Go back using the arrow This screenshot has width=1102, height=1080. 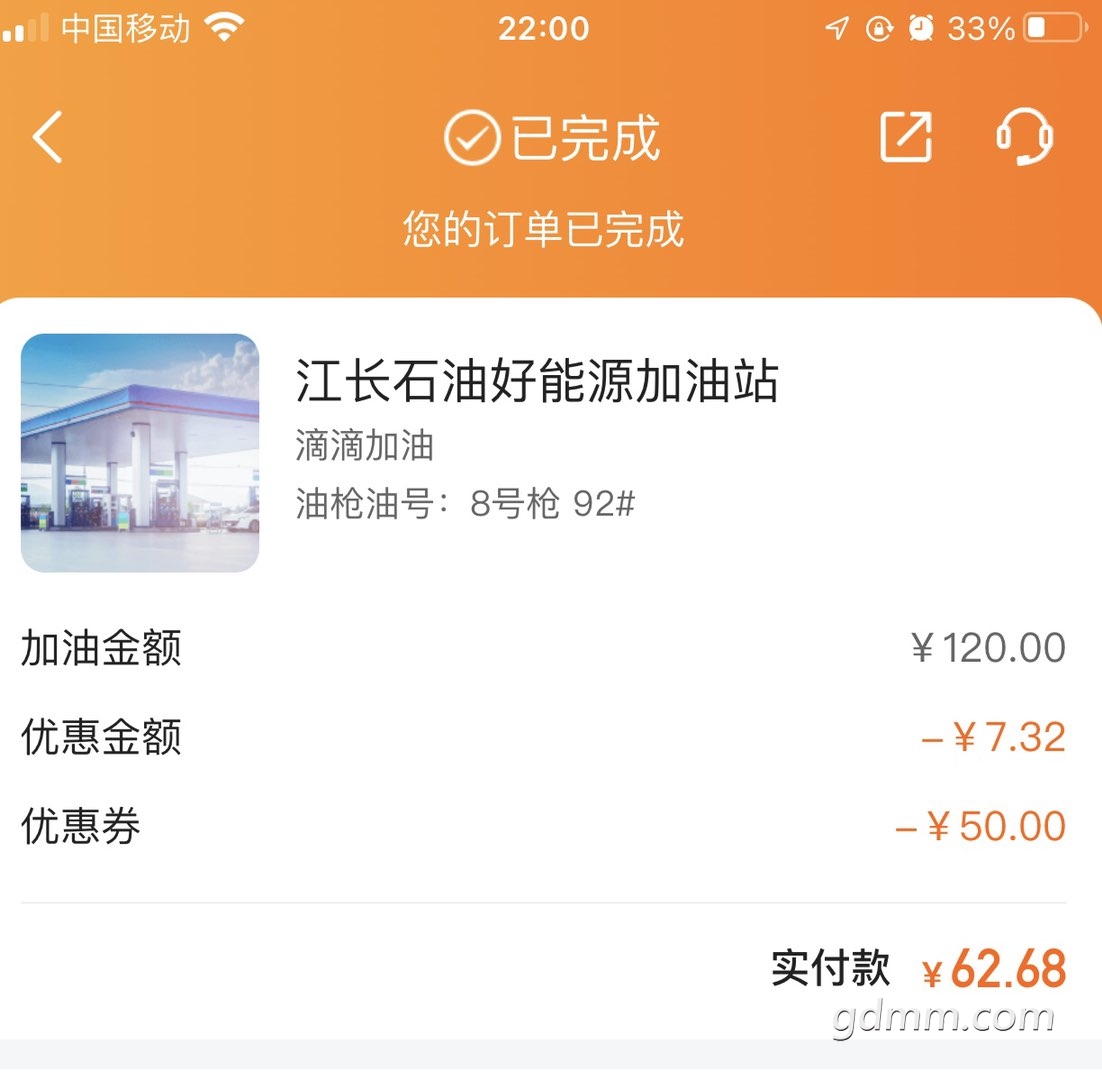tap(48, 137)
